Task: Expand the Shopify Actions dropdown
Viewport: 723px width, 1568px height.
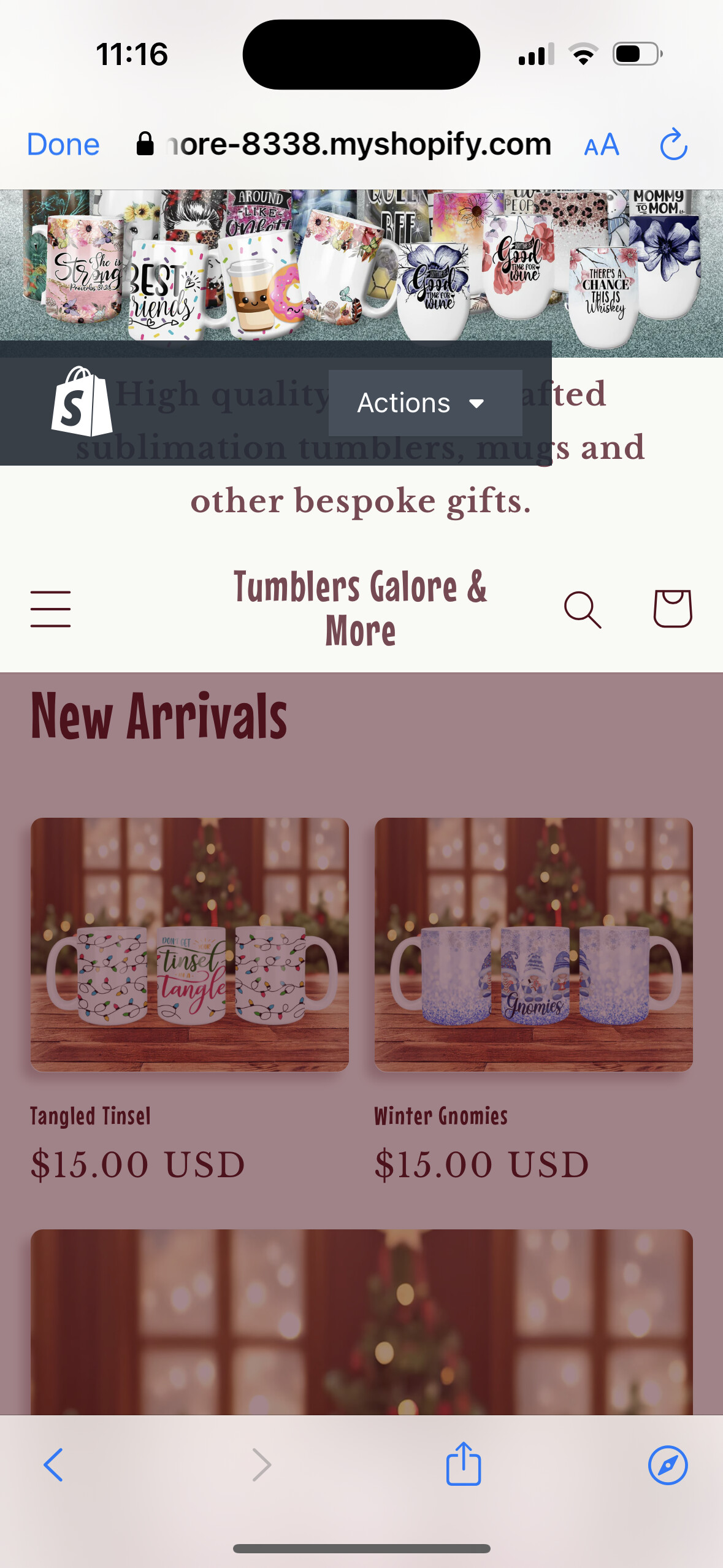Action: pyautogui.click(x=425, y=403)
